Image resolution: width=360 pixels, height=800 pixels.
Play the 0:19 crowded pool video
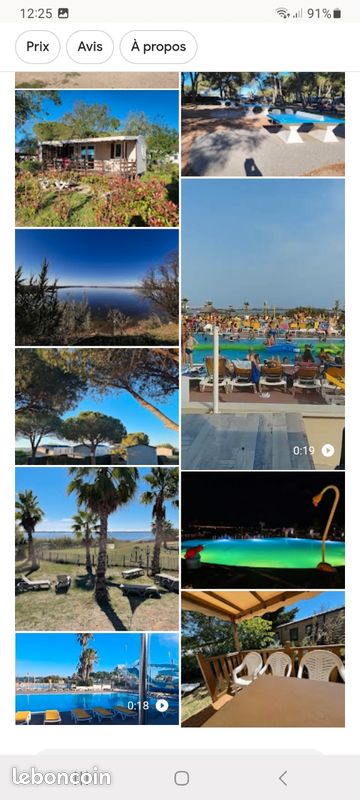coord(263,324)
